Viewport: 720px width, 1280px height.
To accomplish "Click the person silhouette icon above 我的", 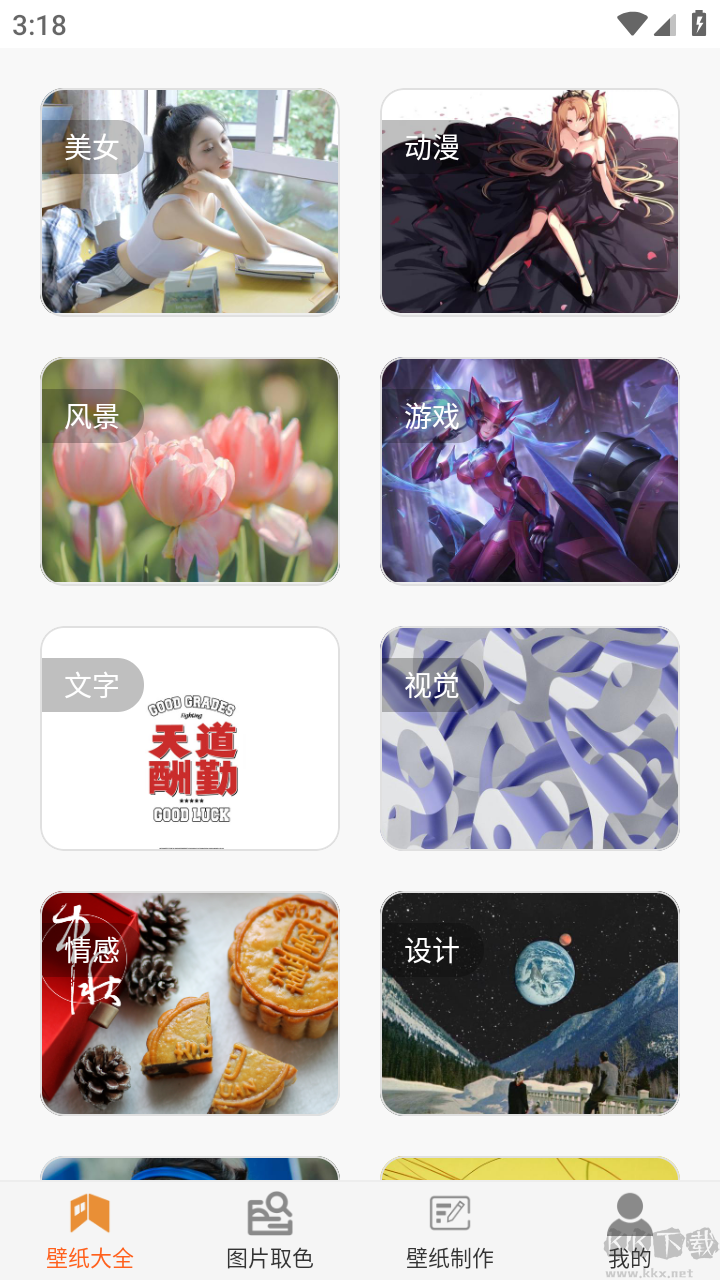I will click(629, 1212).
